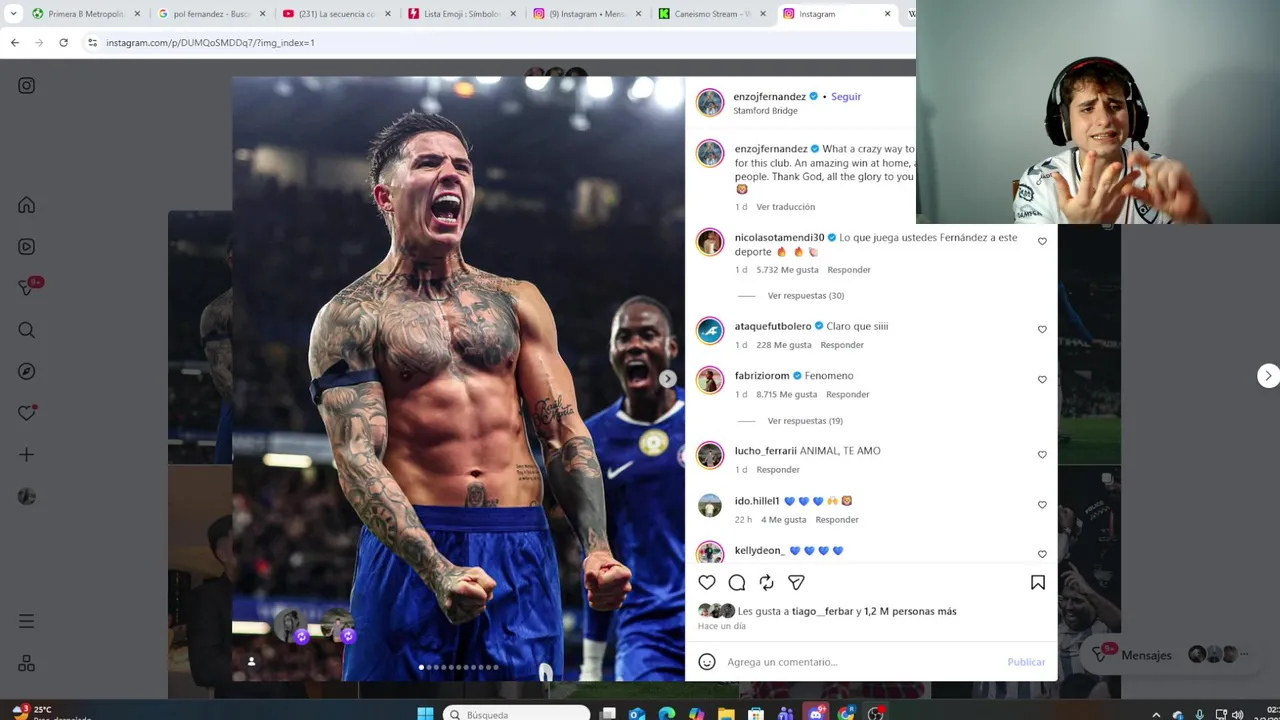
Task: Expand the 19 replies under fabriziorom's comment
Action: tap(804, 421)
